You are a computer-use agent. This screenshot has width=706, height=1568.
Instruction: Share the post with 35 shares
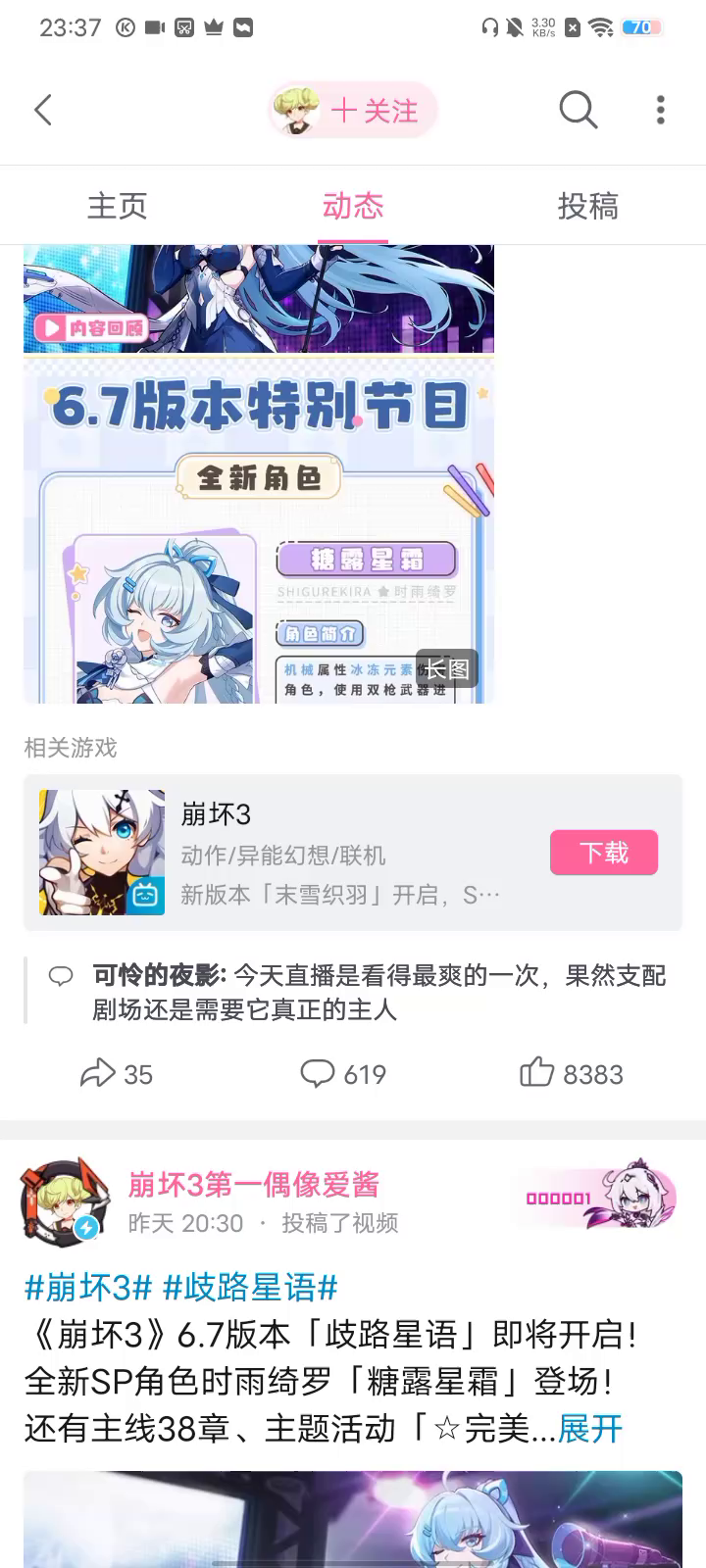116,1074
